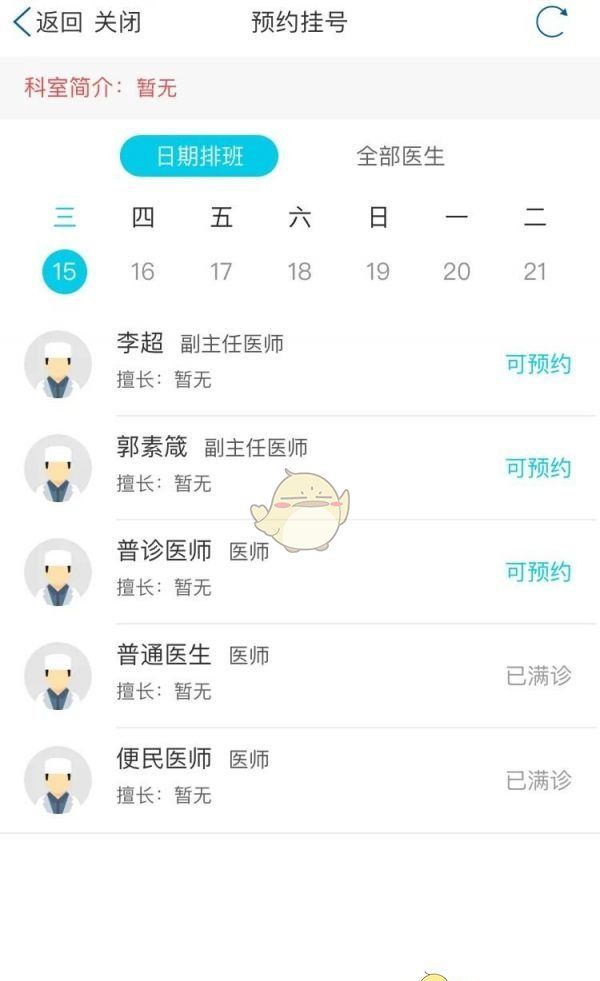Refresh the appointment page
Viewport: 600px width, 981px height.
click(551, 22)
